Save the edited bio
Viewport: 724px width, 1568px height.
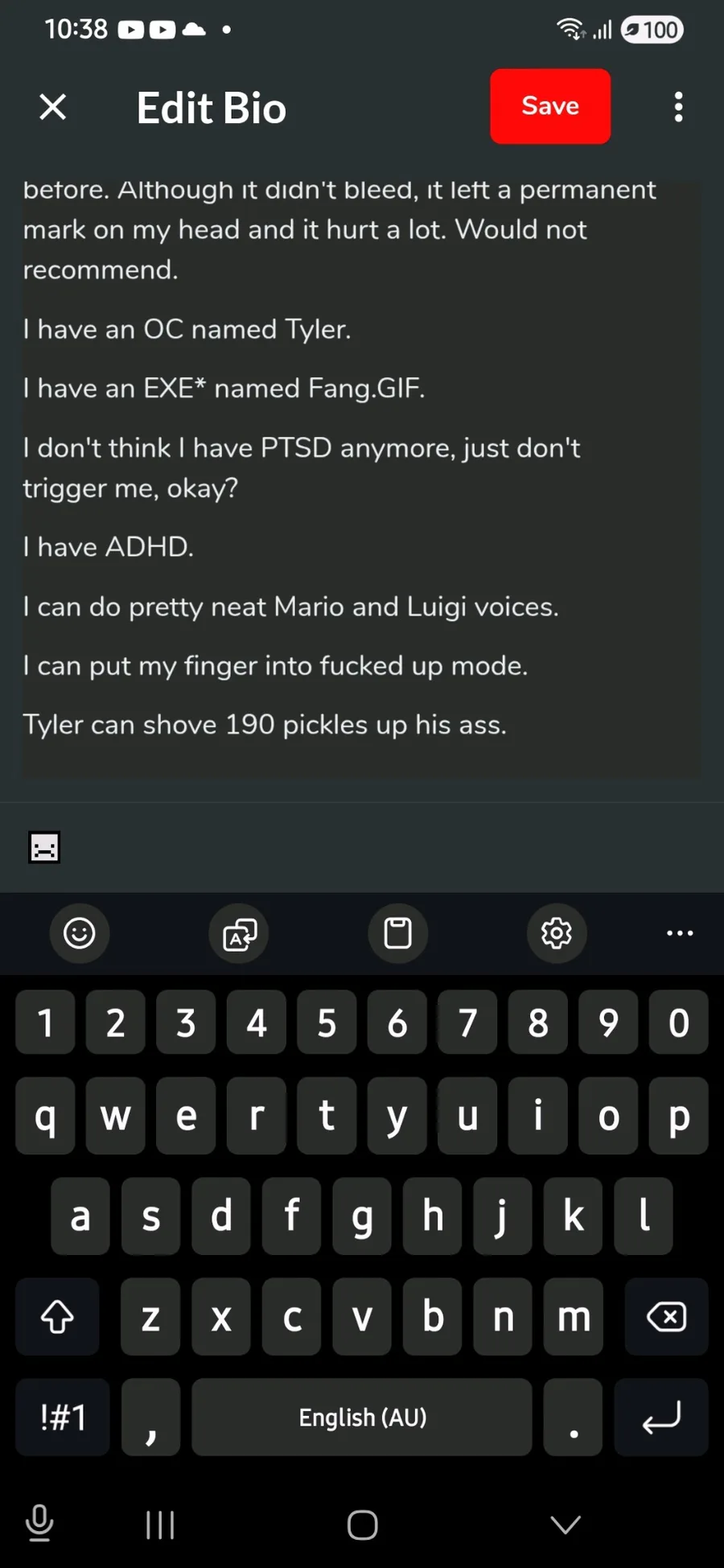pos(550,106)
